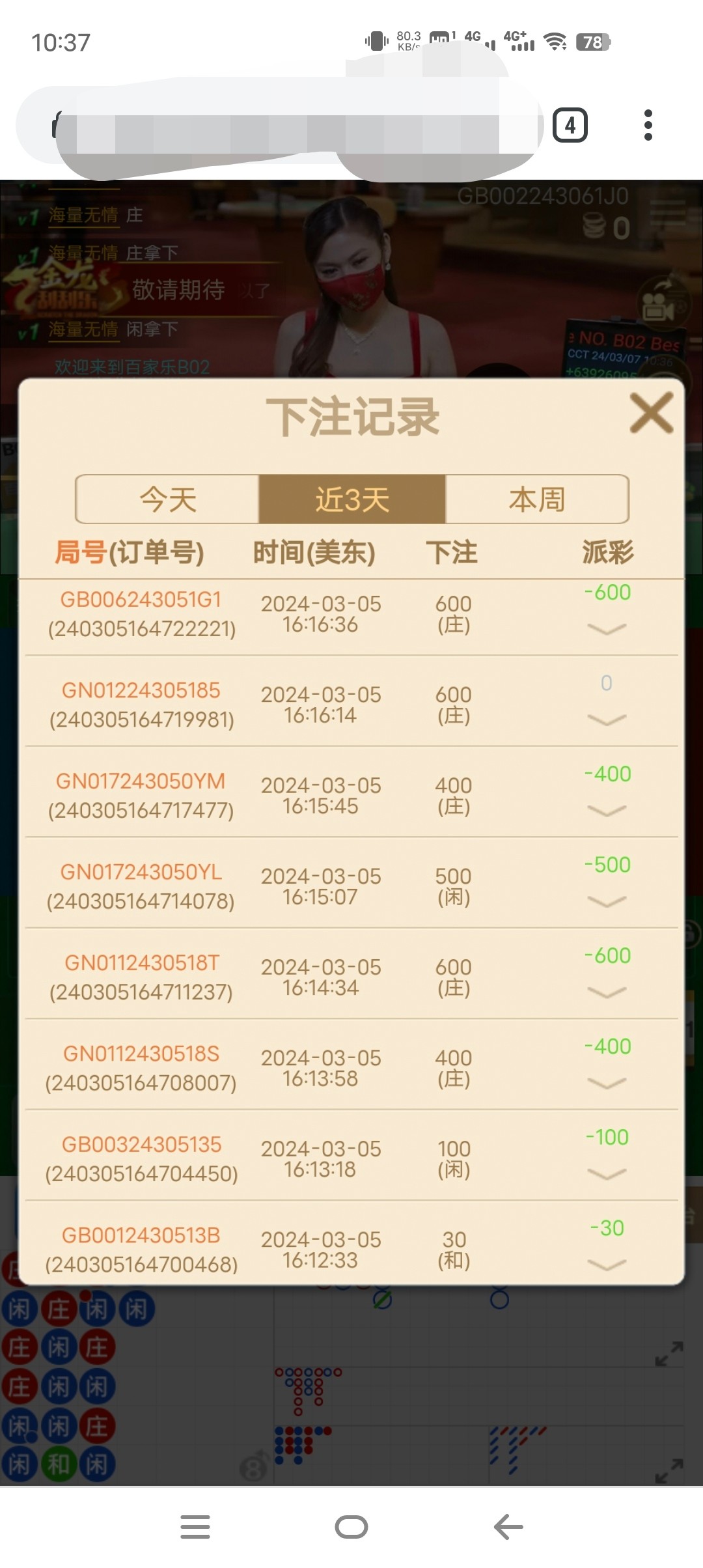Expand details for order 240305164700468
Screen dimensions: 703x1568
[x=606, y=1265]
